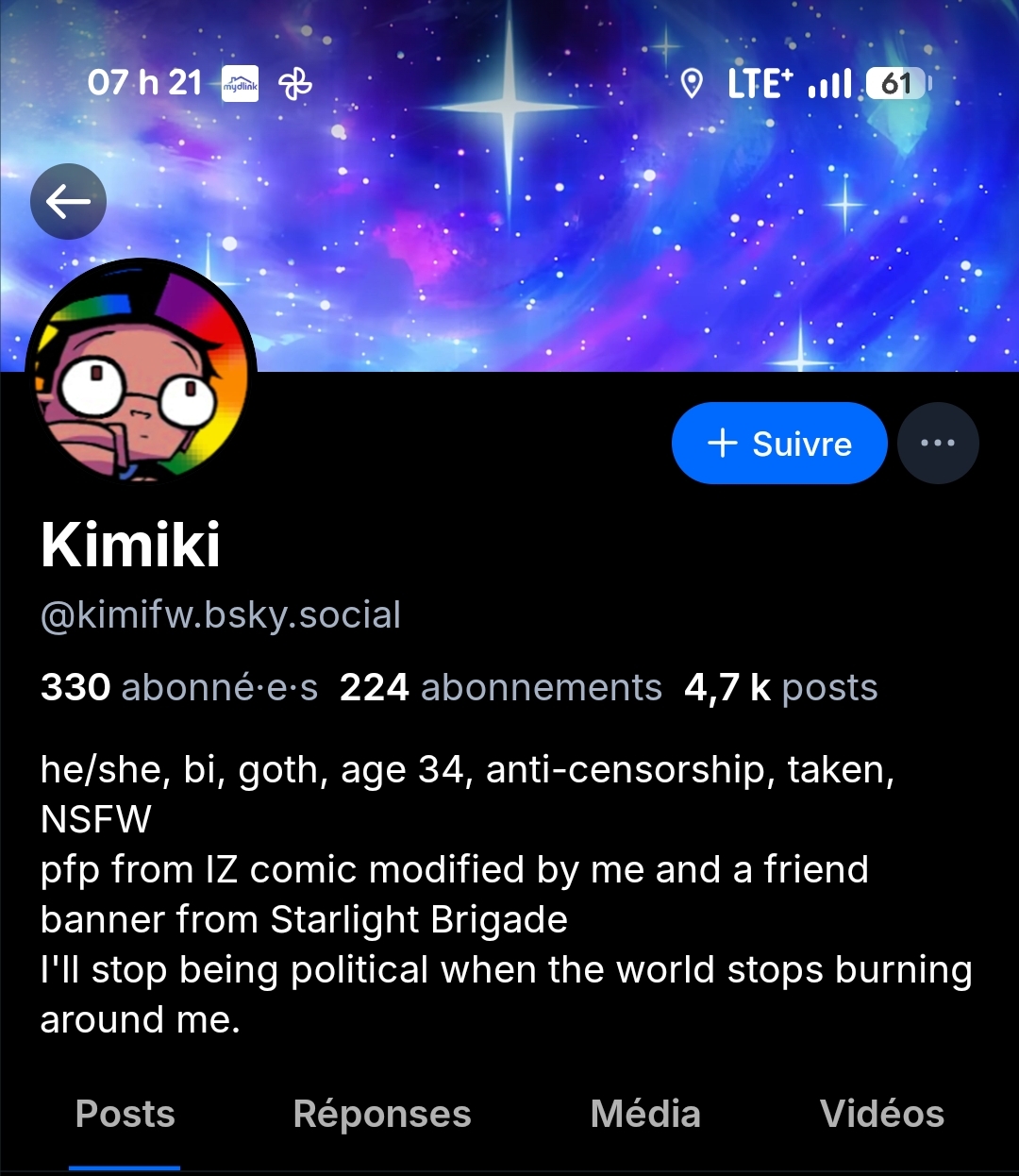Image resolution: width=1019 pixels, height=1176 pixels.
Task: Open the three-dot profile options menu
Action: [937, 443]
